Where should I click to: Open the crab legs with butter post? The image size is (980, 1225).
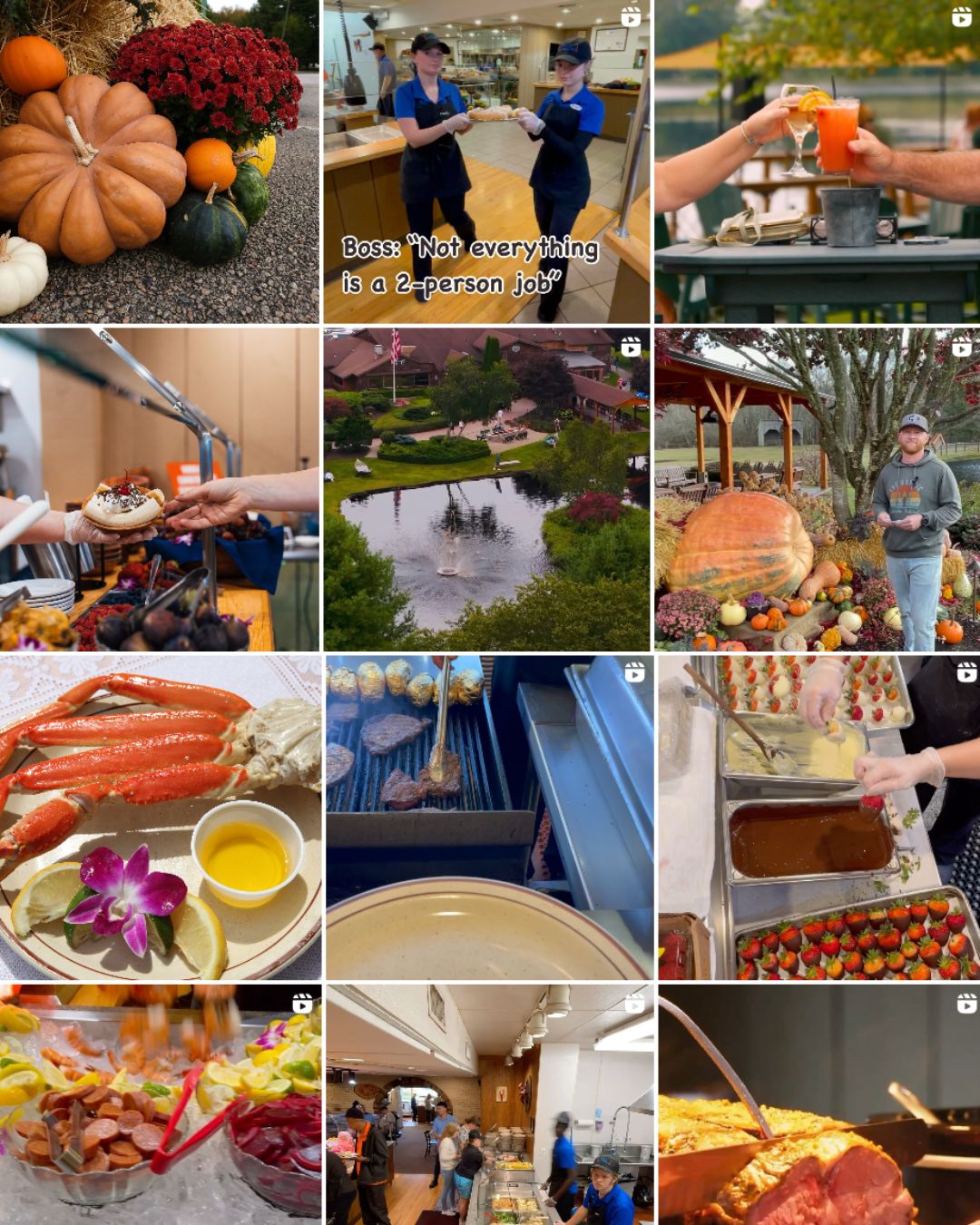pos(161,817)
